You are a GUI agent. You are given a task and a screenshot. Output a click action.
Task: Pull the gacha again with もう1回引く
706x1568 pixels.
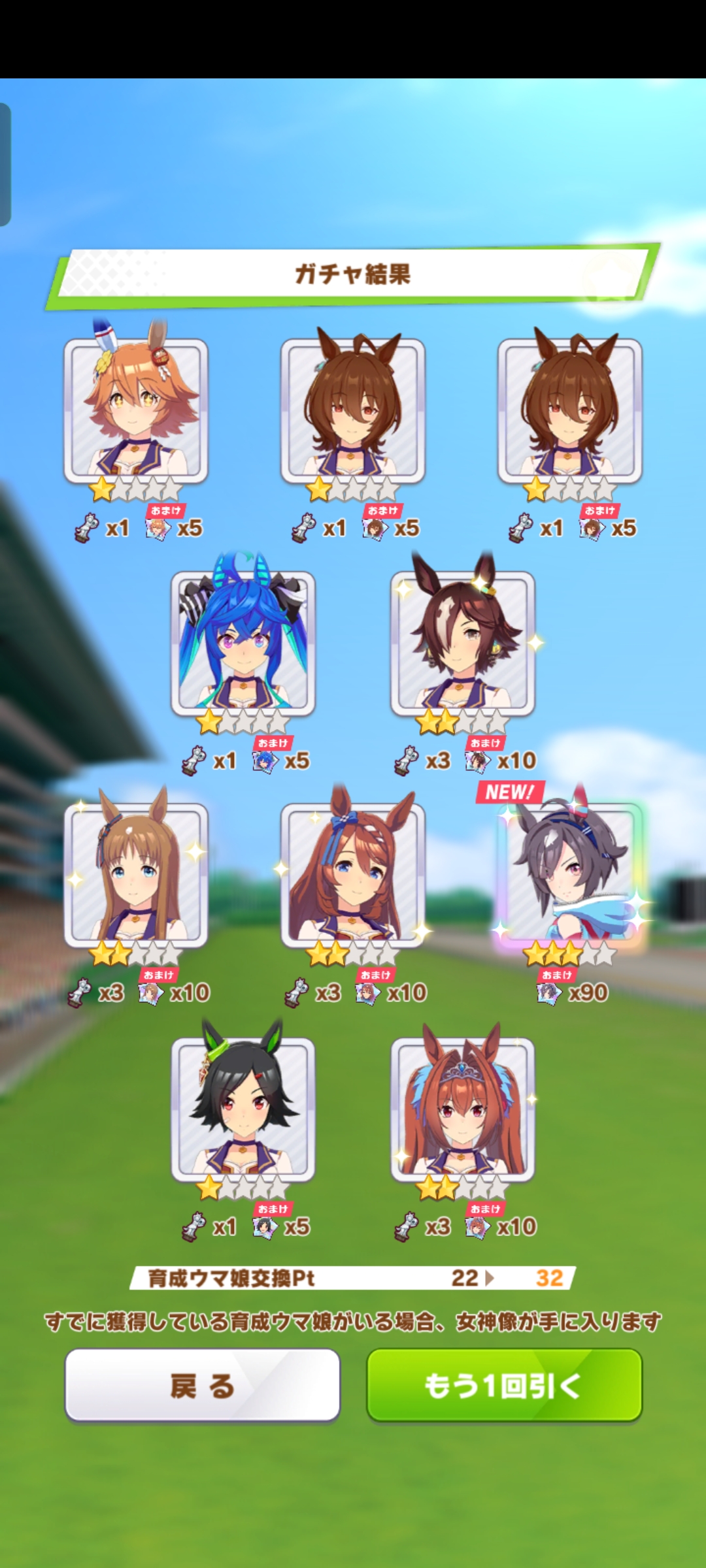point(504,1384)
